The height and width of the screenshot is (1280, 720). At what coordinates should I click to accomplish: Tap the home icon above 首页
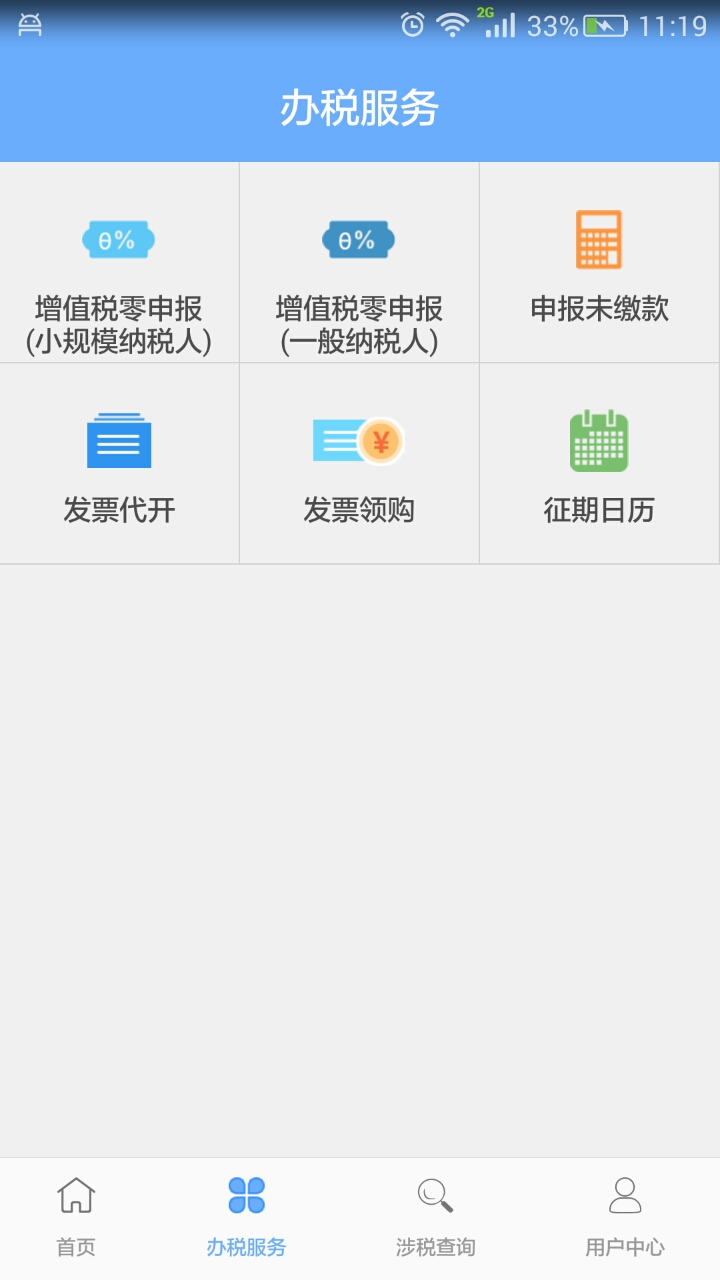(x=78, y=1197)
